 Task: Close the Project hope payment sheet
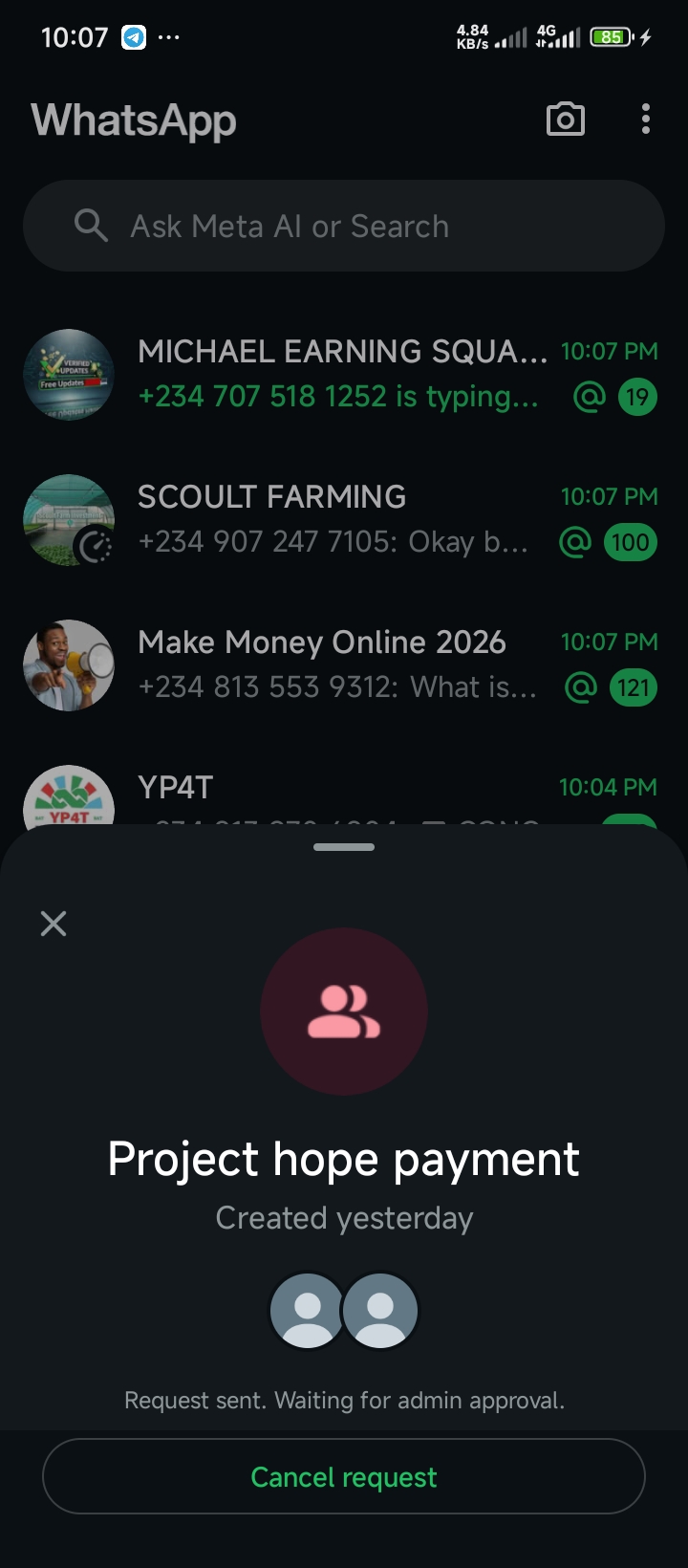coord(54,924)
